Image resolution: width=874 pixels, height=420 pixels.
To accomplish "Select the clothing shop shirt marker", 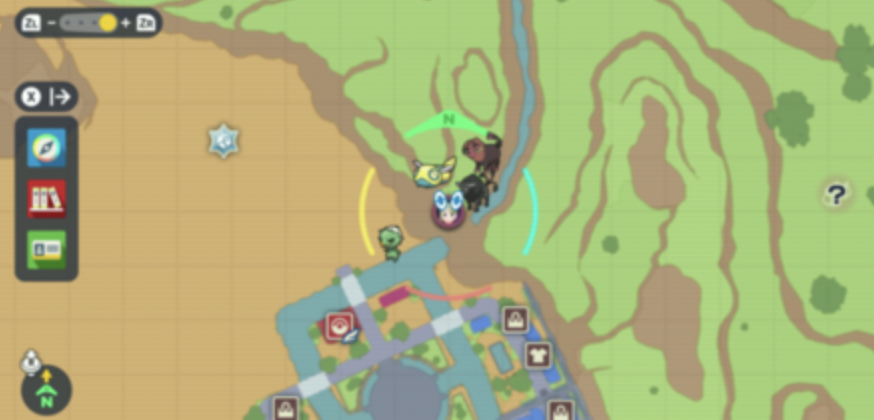I will [538, 356].
